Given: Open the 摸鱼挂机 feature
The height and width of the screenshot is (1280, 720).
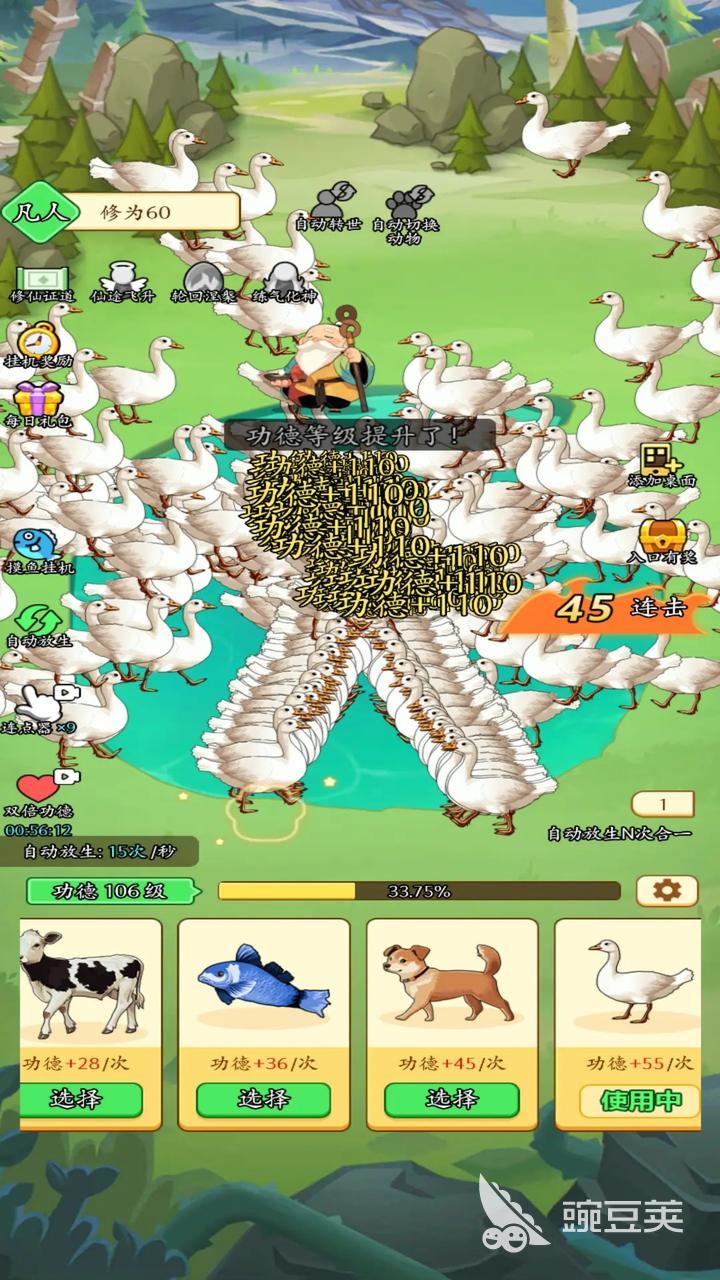Looking at the screenshot, I should pyautogui.click(x=37, y=549).
